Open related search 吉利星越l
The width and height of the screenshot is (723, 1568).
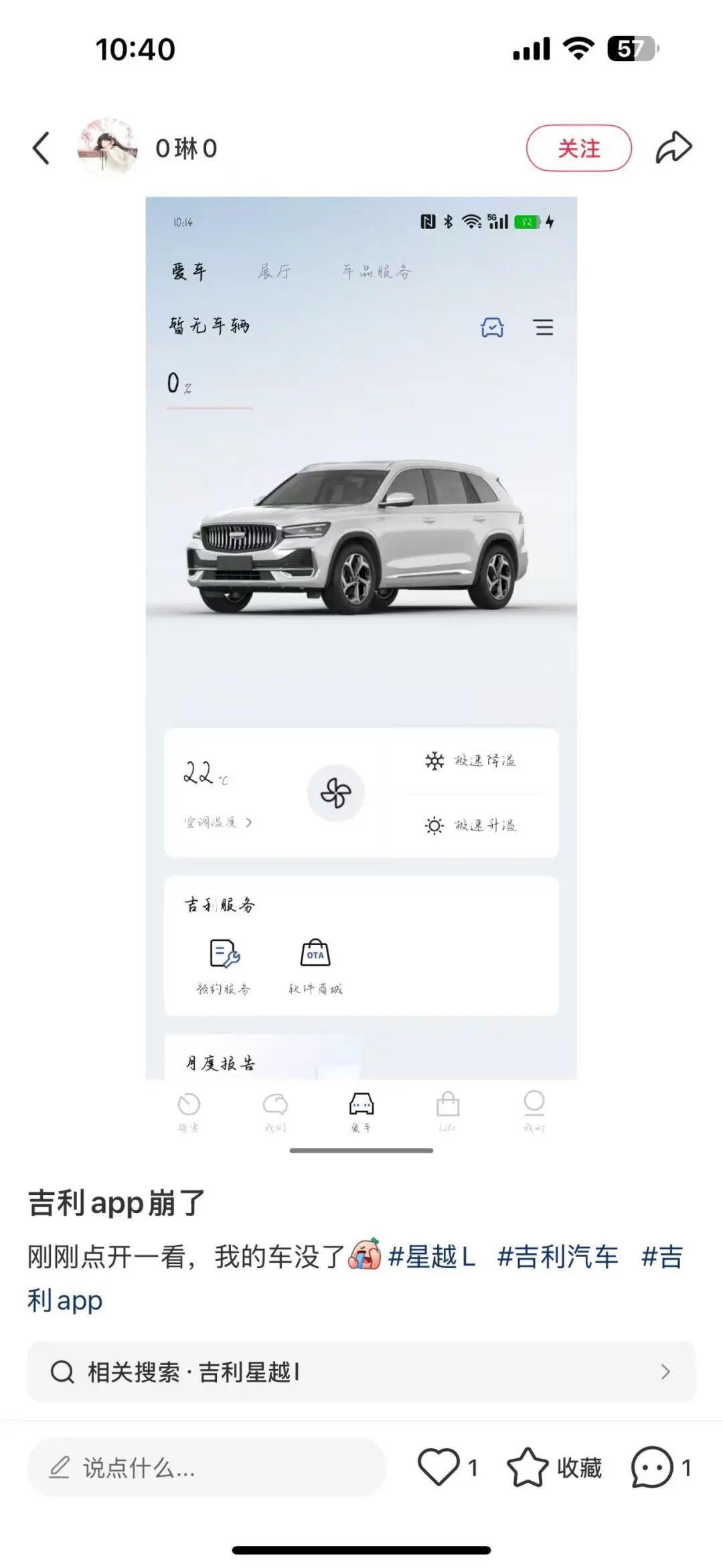coord(361,1372)
